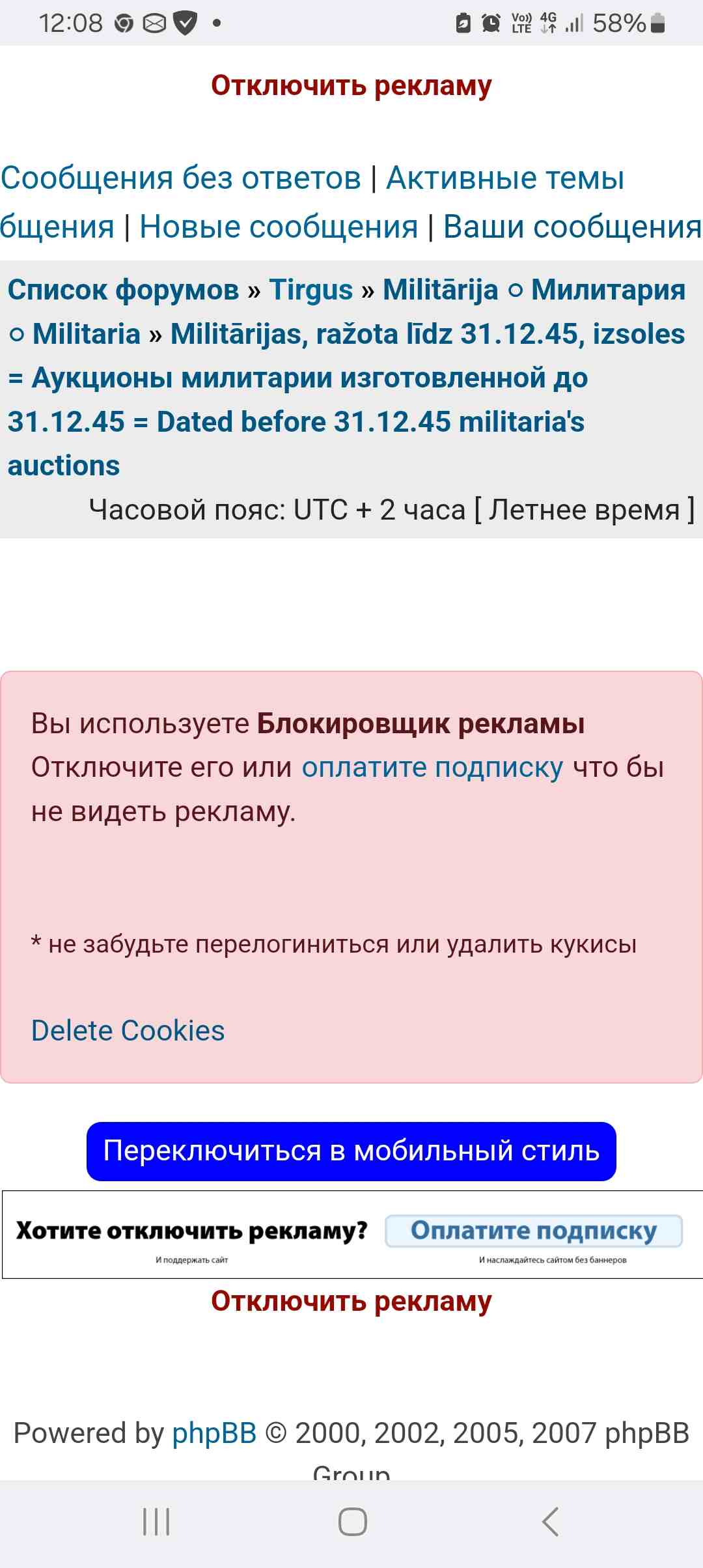Tap "Оплатите подписку" banner button

[x=534, y=1231]
